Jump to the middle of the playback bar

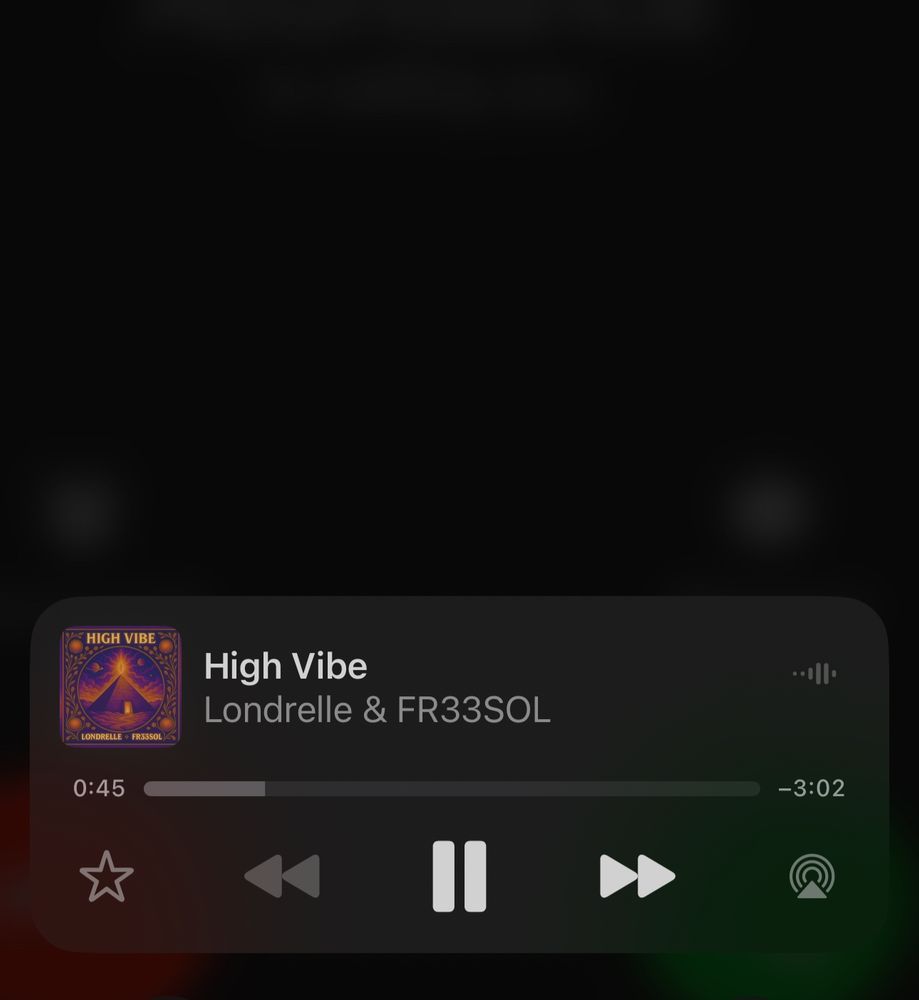coord(452,788)
